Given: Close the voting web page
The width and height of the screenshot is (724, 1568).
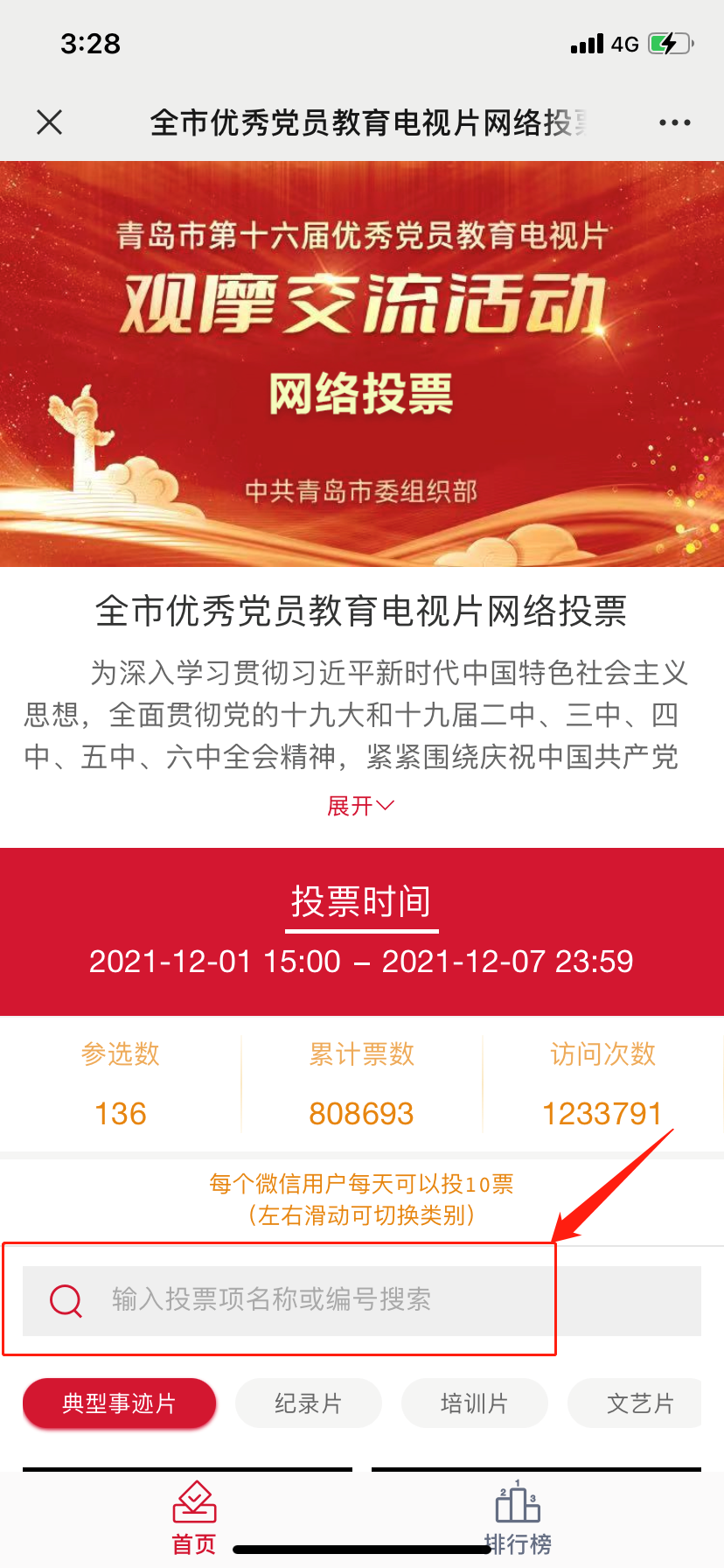Looking at the screenshot, I should click(50, 122).
